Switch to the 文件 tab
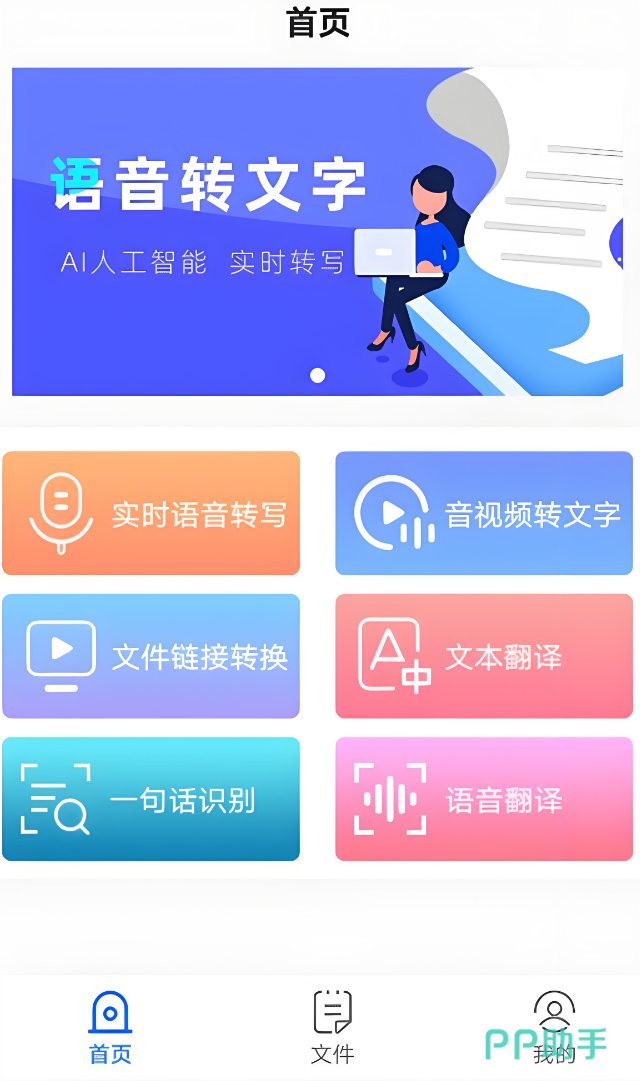Image resolution: width=640 pixels, height=1081 pixels. (332, 1027)
